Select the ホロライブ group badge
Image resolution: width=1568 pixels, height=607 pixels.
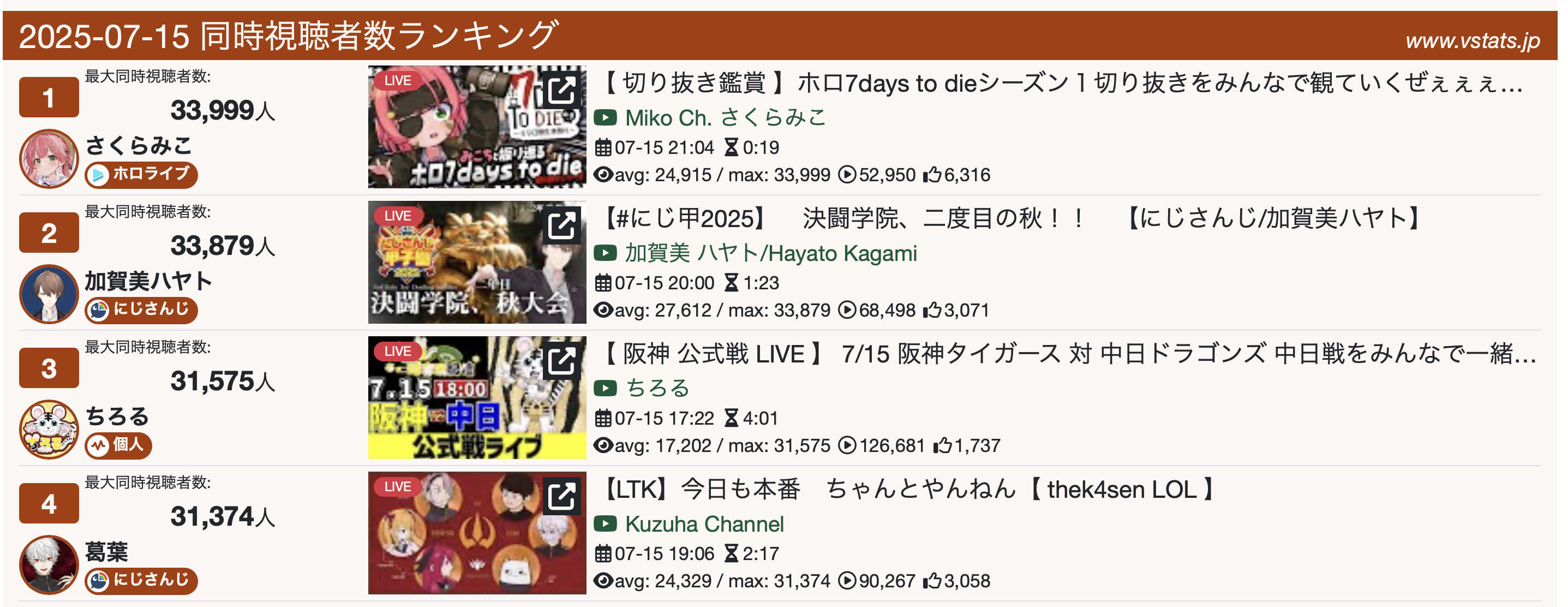(141, 175)
